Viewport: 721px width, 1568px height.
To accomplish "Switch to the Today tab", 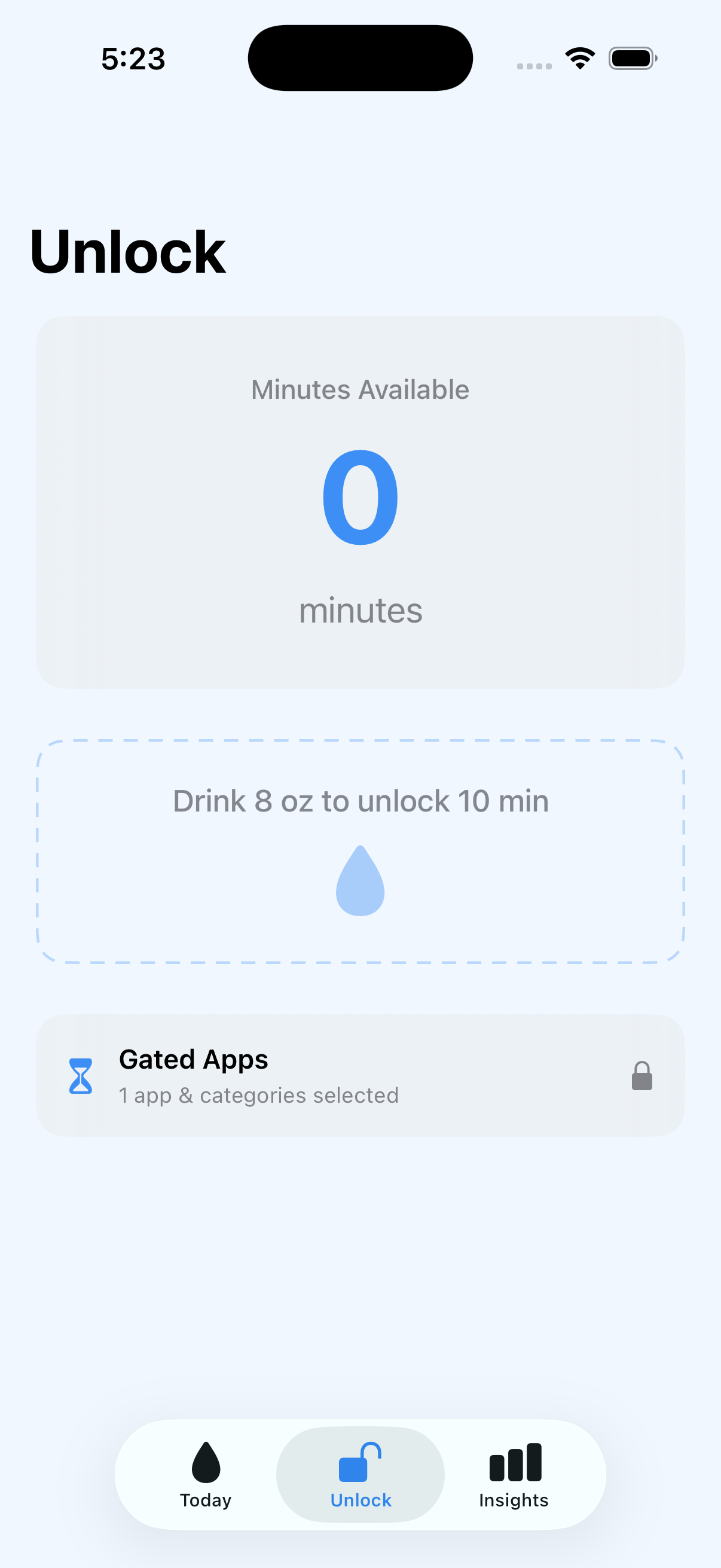I will 205,1479.
